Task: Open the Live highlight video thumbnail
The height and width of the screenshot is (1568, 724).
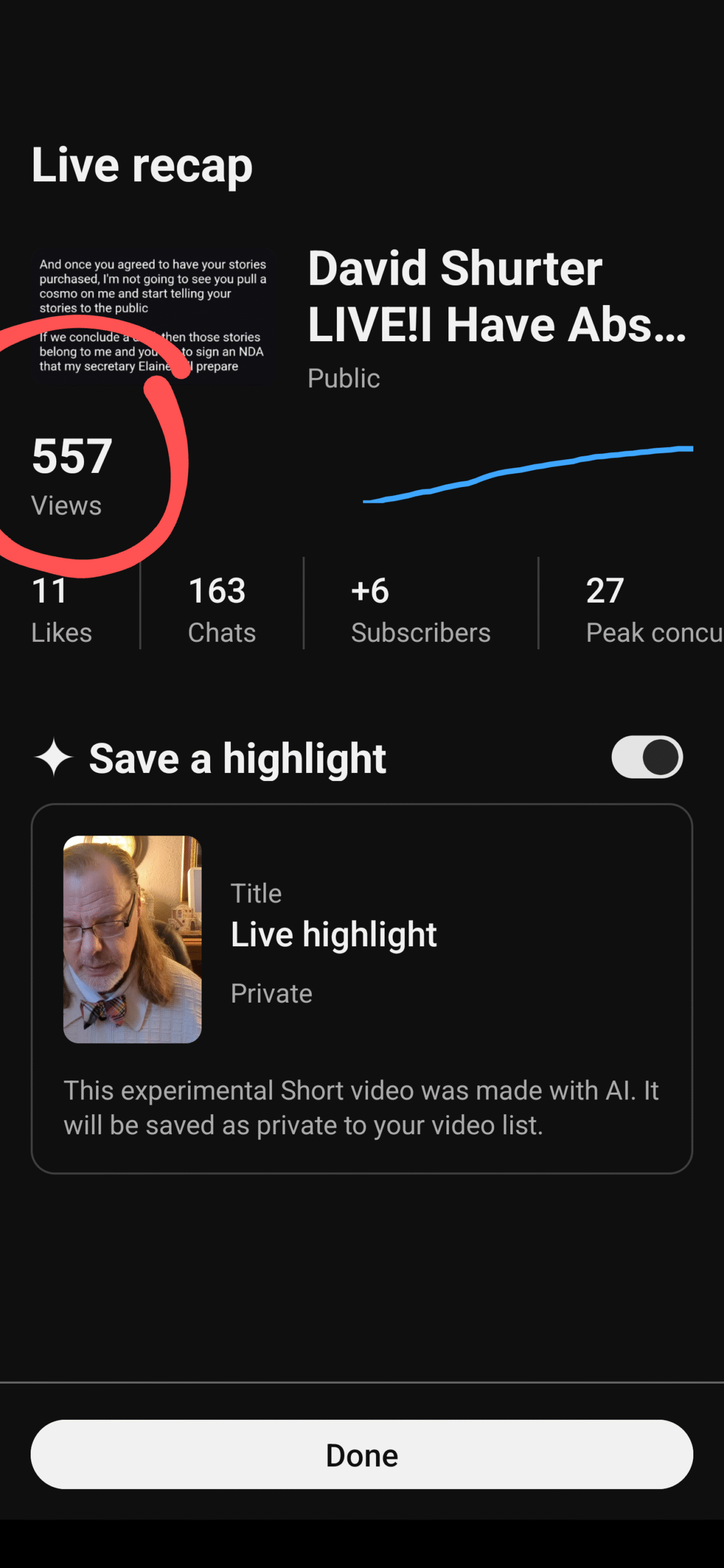Action: click(132, 939)
